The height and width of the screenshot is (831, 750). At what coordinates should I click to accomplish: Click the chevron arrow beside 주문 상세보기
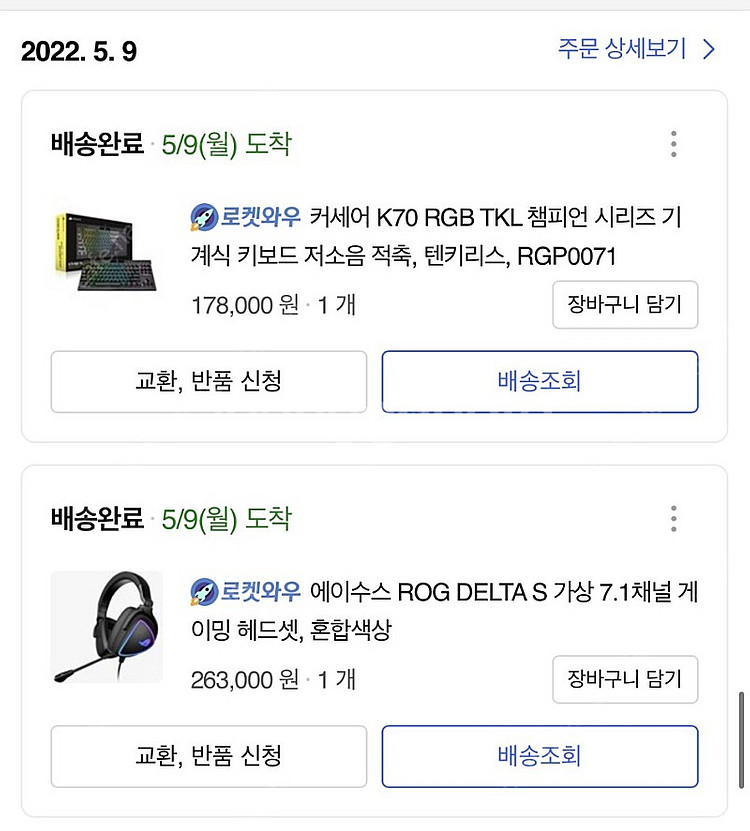tap(707, 45)
